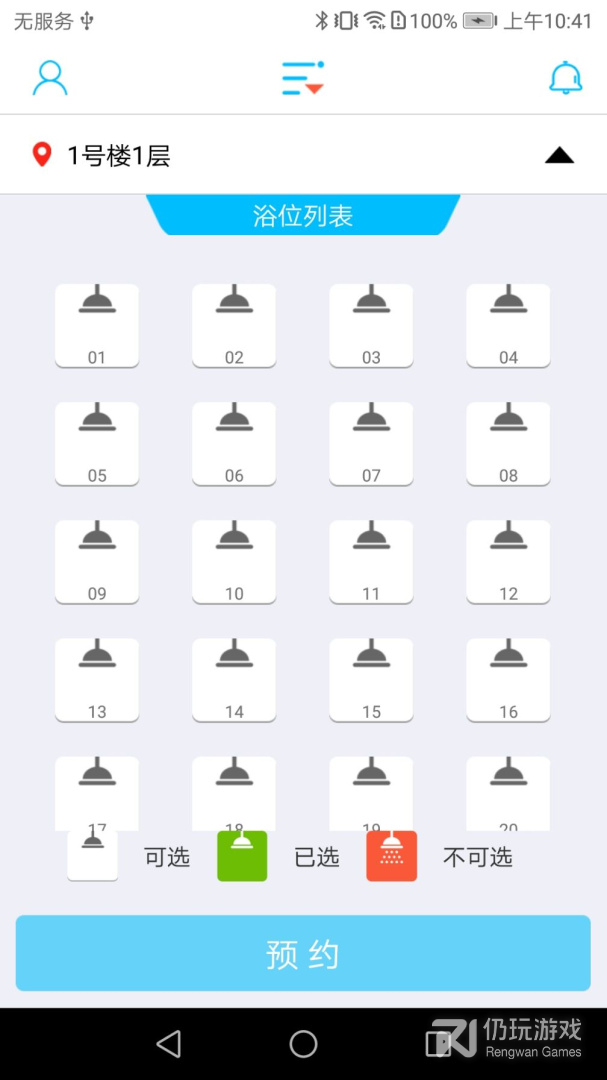The height and width of the screenshot is (1080, 607).
Task: Pick shower stall 04
Action: pyautogui.click(x=508, y=325)
